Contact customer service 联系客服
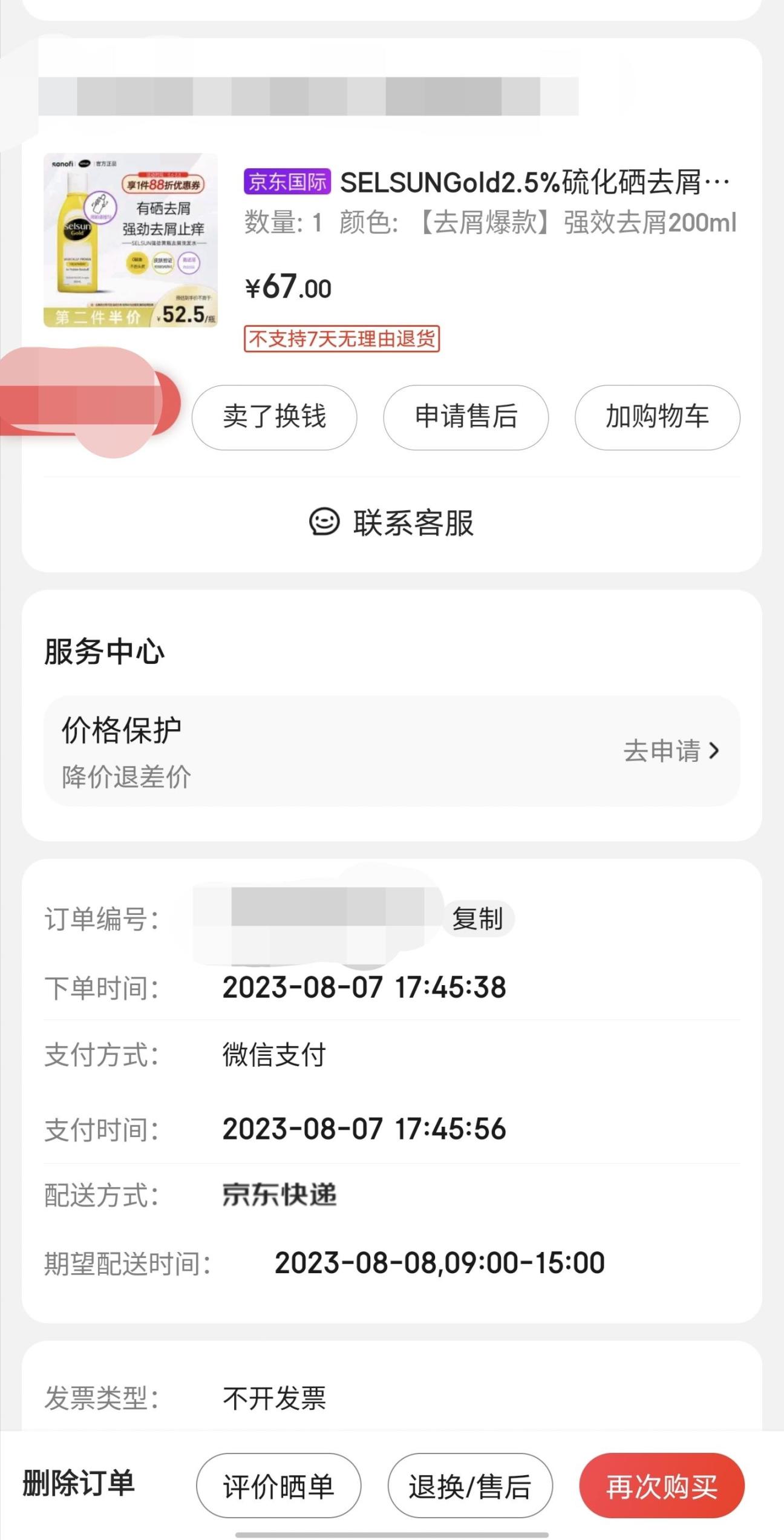This screenshot has width=784, height=1540. (391, 523)
